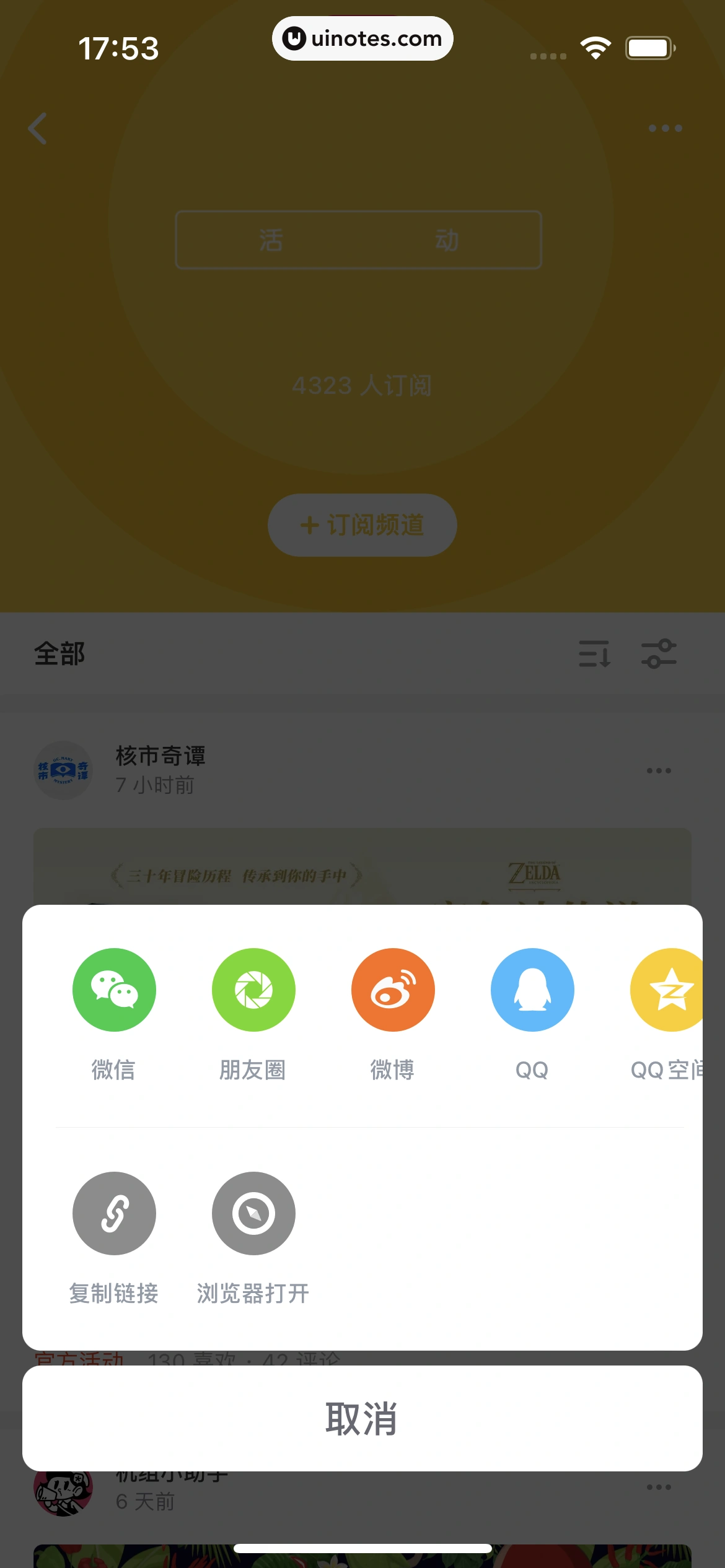Copy the link (复制链接)

point(114,1213)
